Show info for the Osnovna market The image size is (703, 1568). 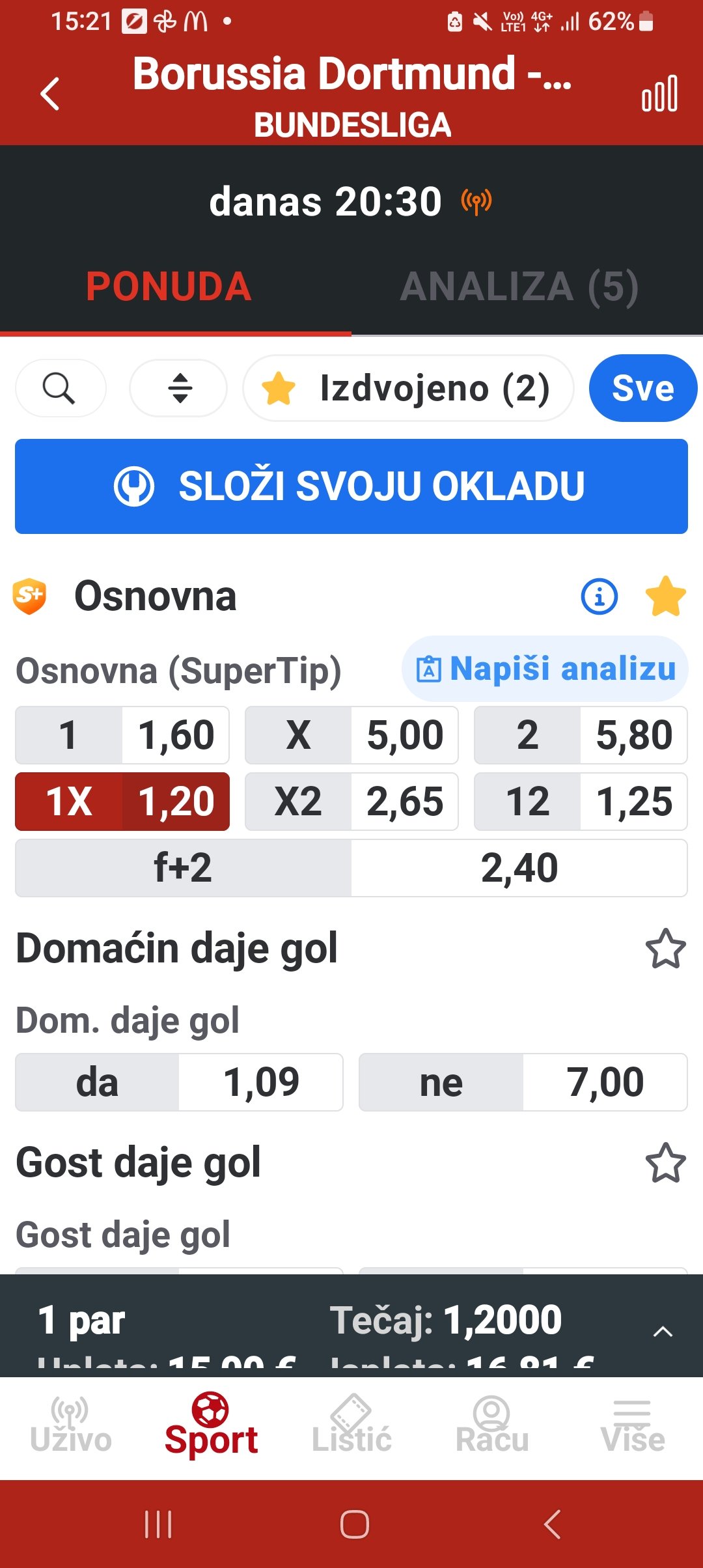coord(599,596)
